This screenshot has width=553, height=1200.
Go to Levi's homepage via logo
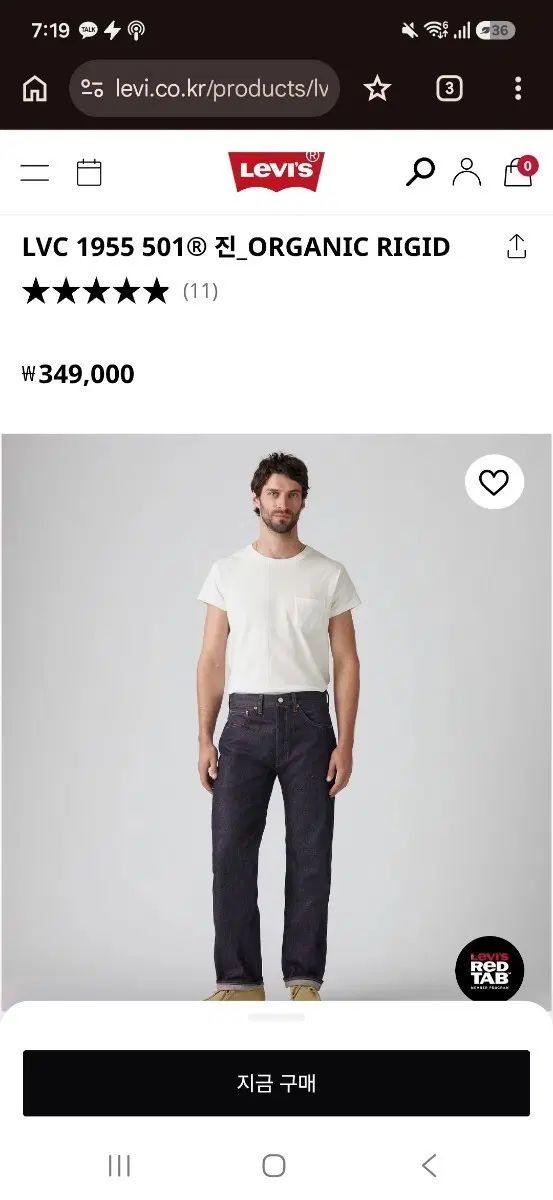coord(276,172)
